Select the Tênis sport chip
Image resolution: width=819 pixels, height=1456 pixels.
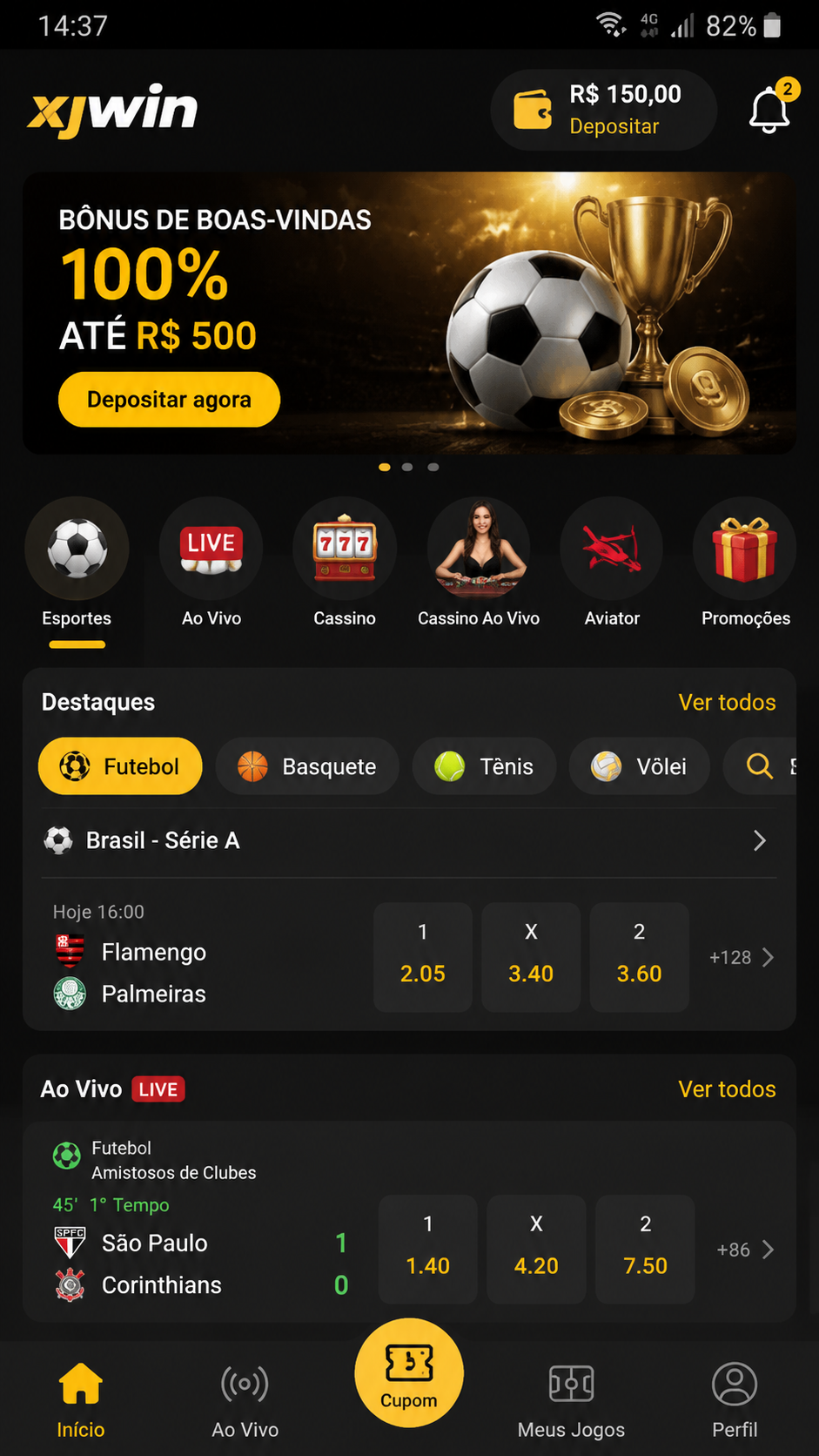coord(484,766)
